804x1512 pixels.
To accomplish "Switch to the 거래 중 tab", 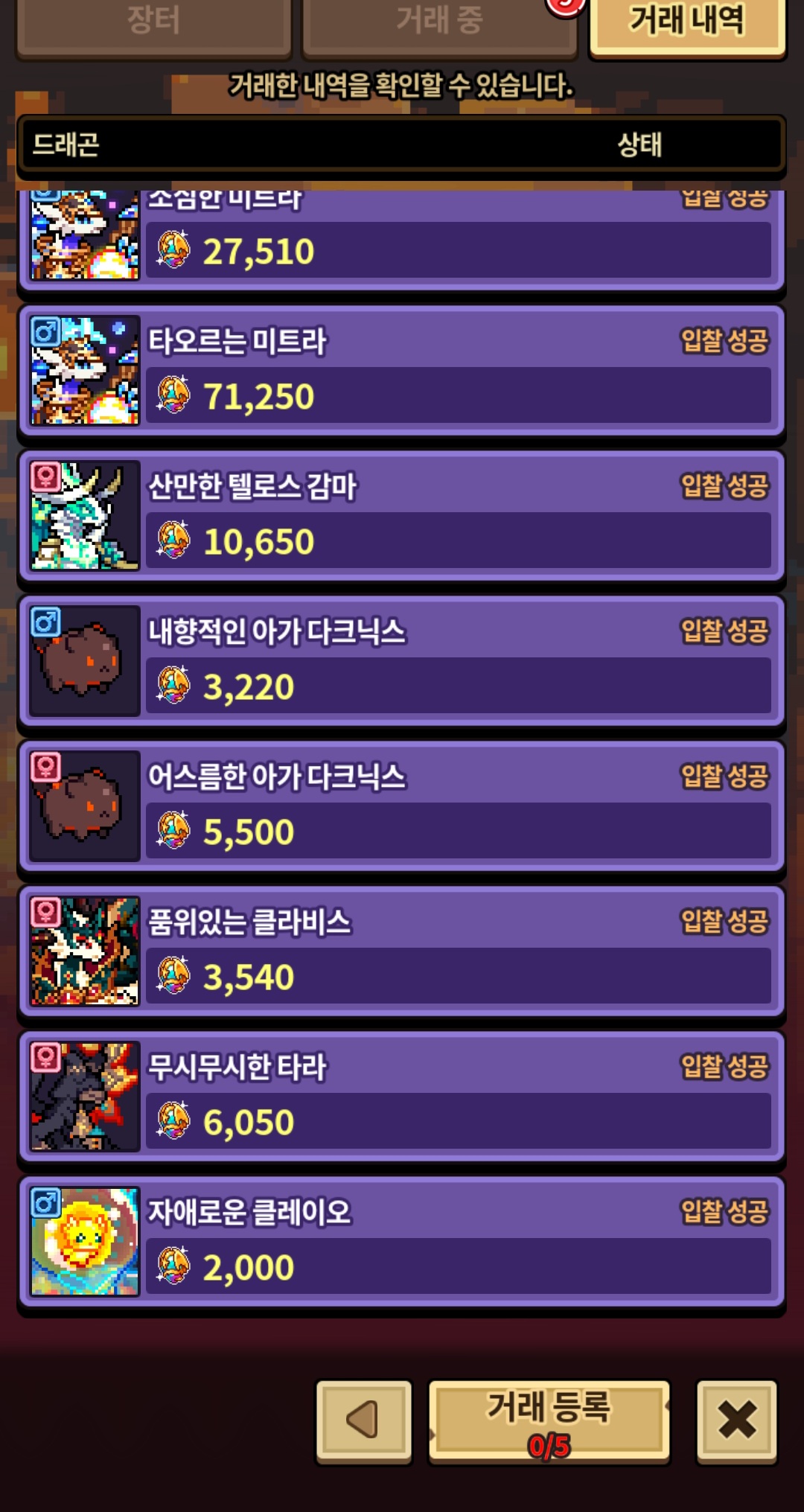I will (x=439, y=22).
